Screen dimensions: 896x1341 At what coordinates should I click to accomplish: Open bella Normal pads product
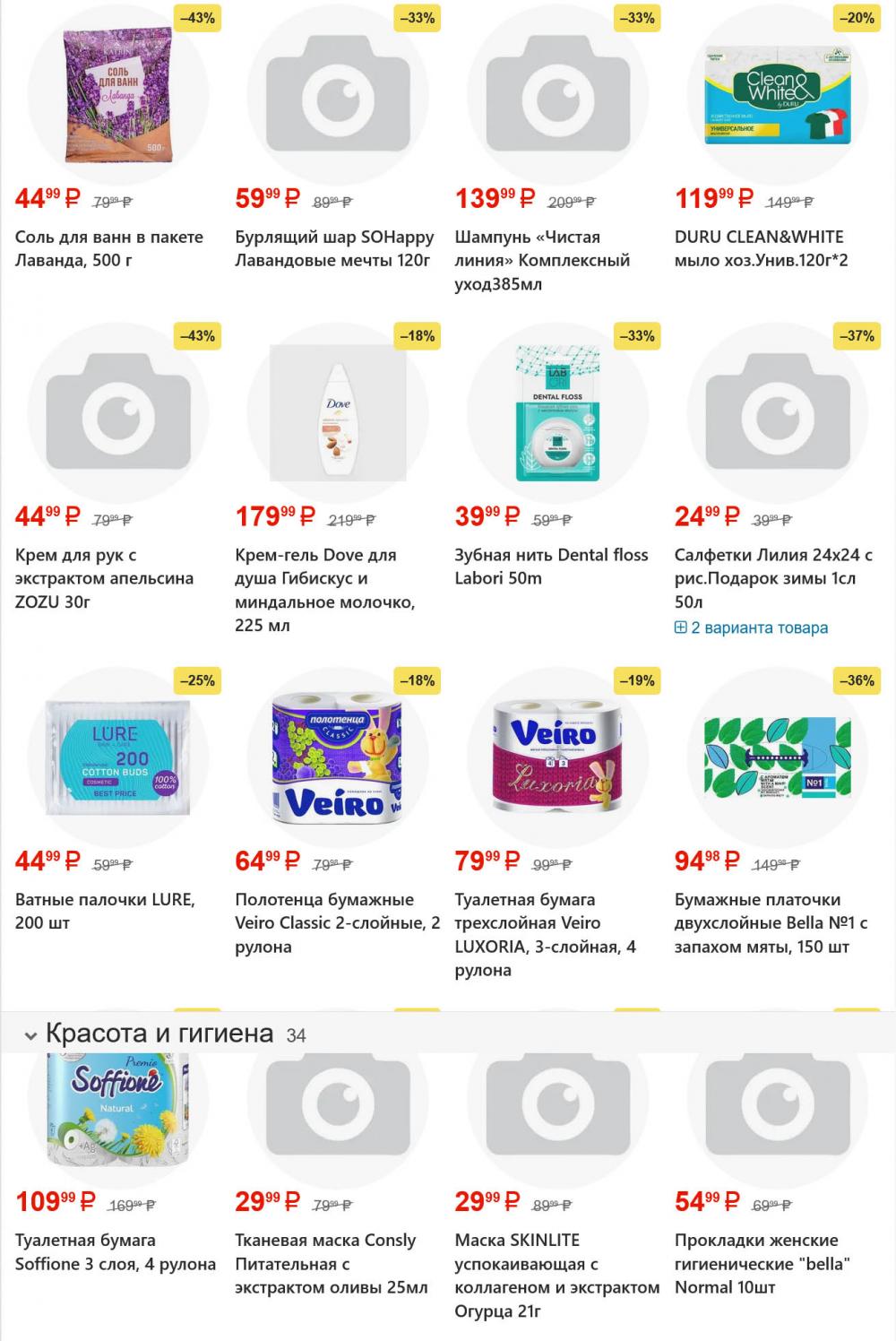point(762,1264)
